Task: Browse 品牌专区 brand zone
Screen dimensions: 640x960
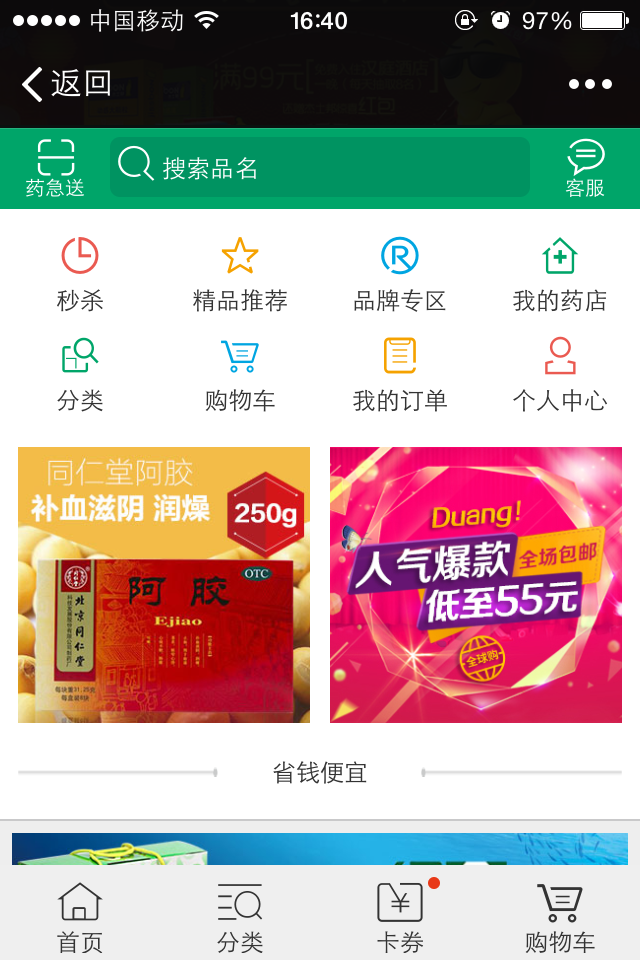Action: coord(400,274)
